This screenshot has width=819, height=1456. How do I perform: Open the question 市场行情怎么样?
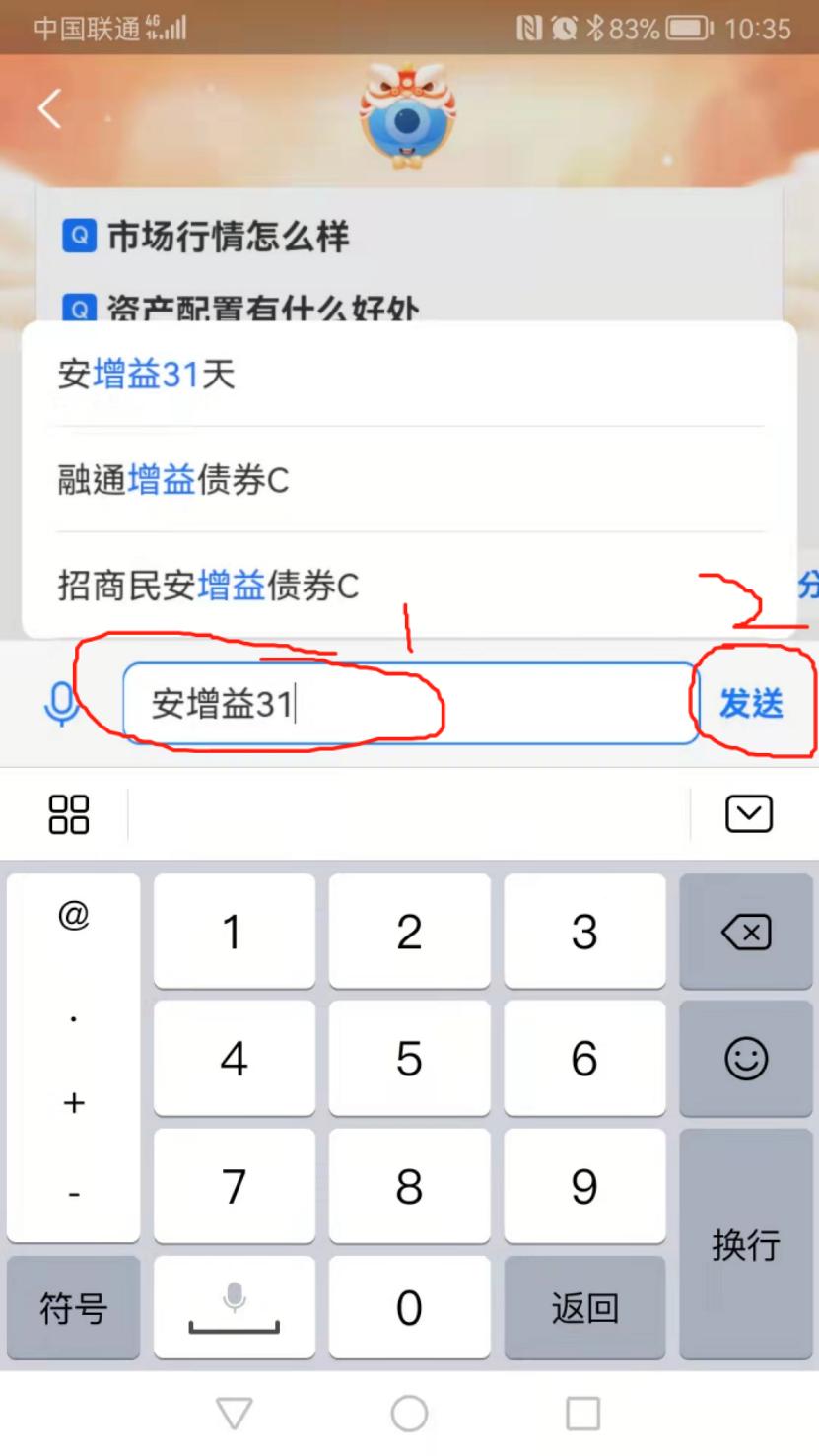[x=228, y=237]
